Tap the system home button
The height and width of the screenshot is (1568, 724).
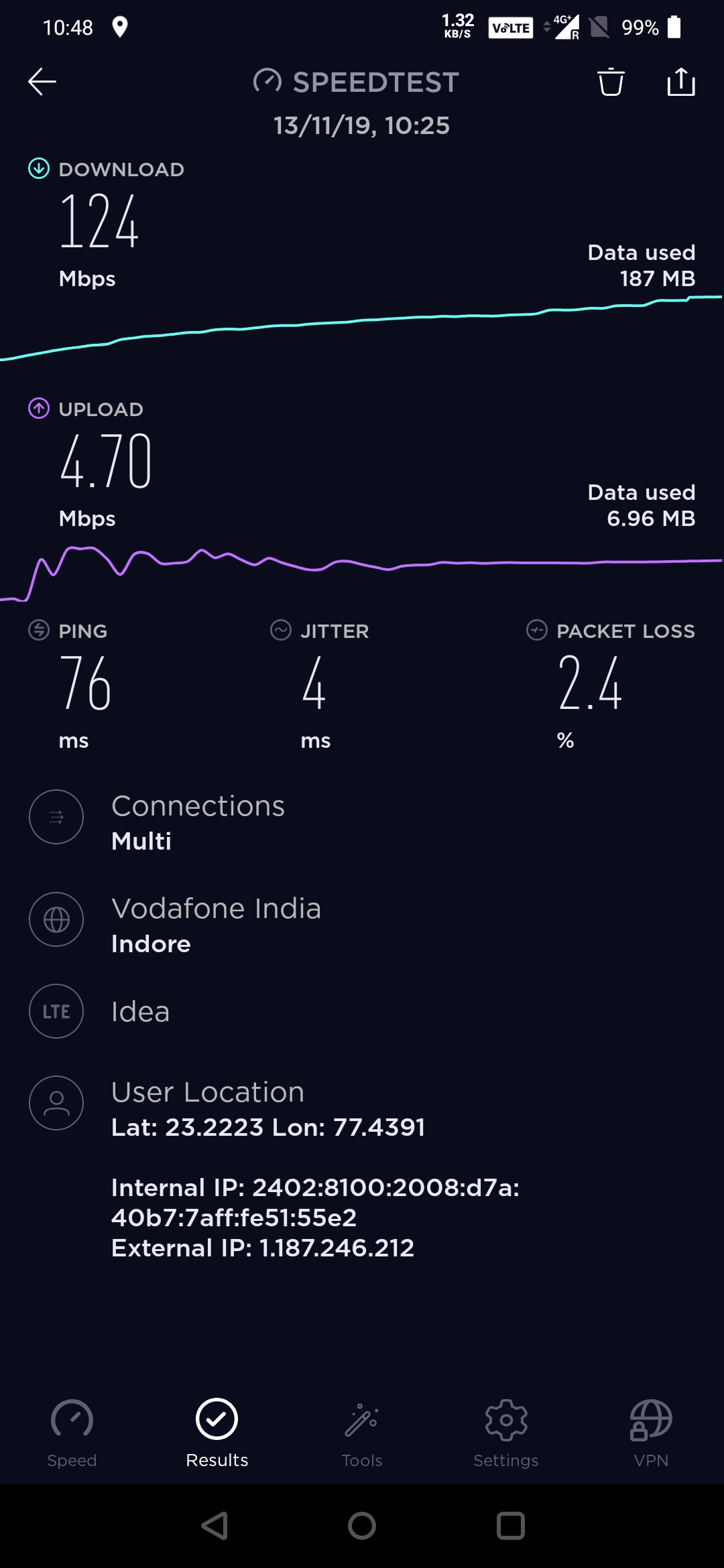(362, 1526)
